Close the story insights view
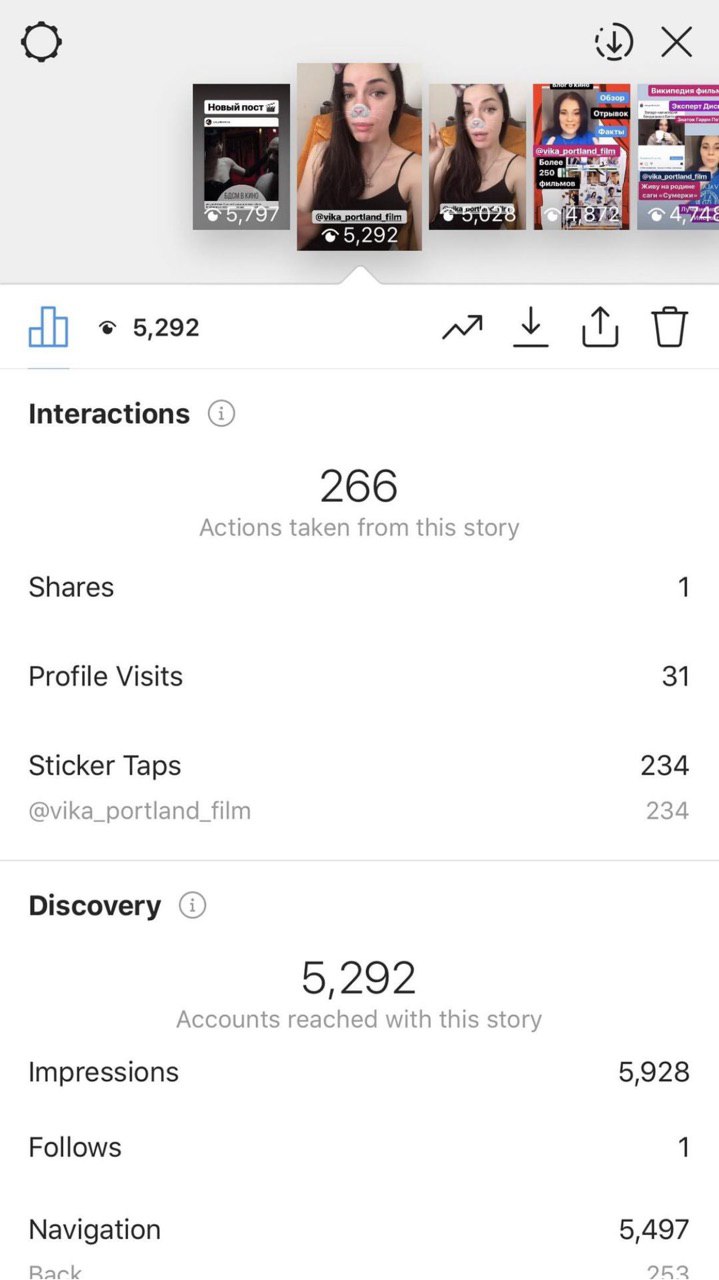The width and height of the screenshot is (719, 1280). [x=677, y=42]
